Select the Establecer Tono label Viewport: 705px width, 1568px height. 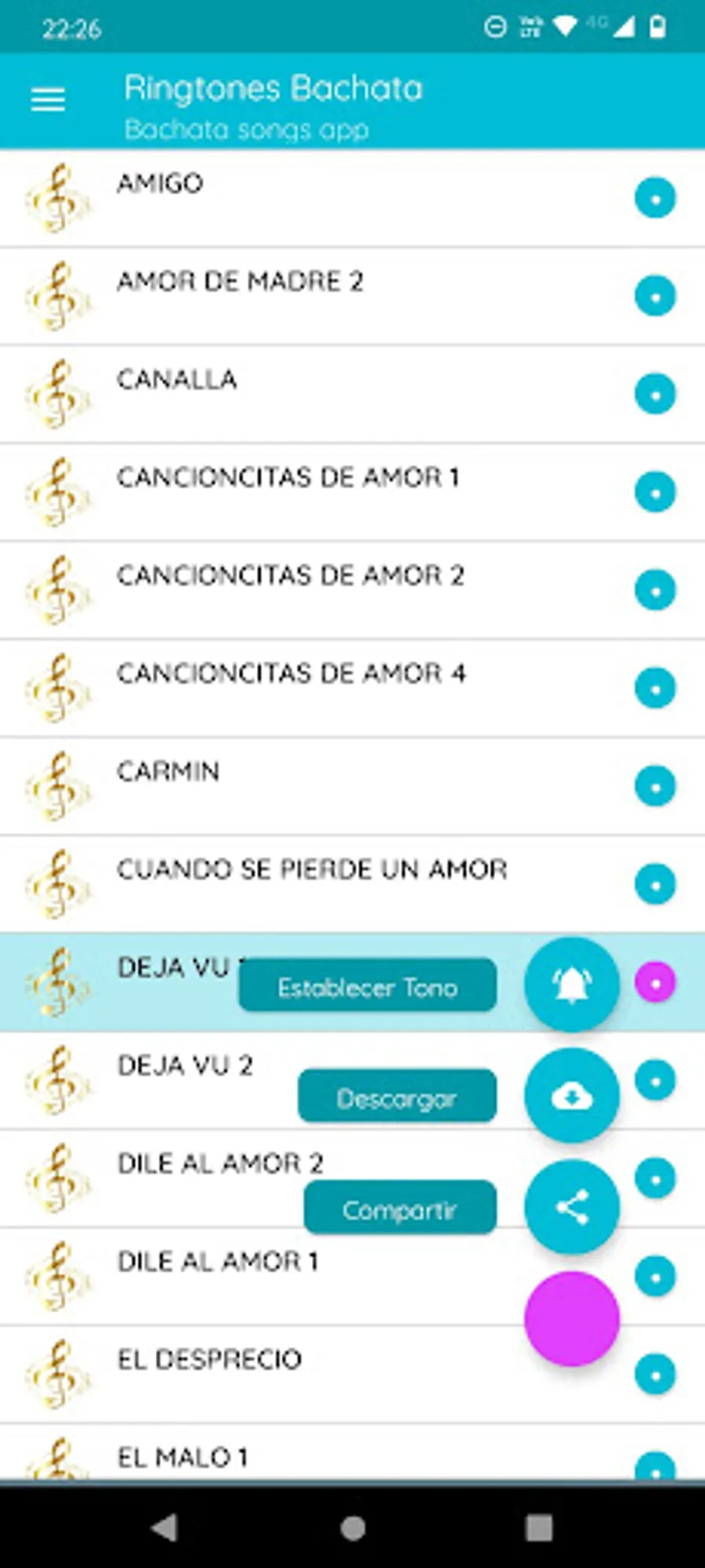(367, 986)
